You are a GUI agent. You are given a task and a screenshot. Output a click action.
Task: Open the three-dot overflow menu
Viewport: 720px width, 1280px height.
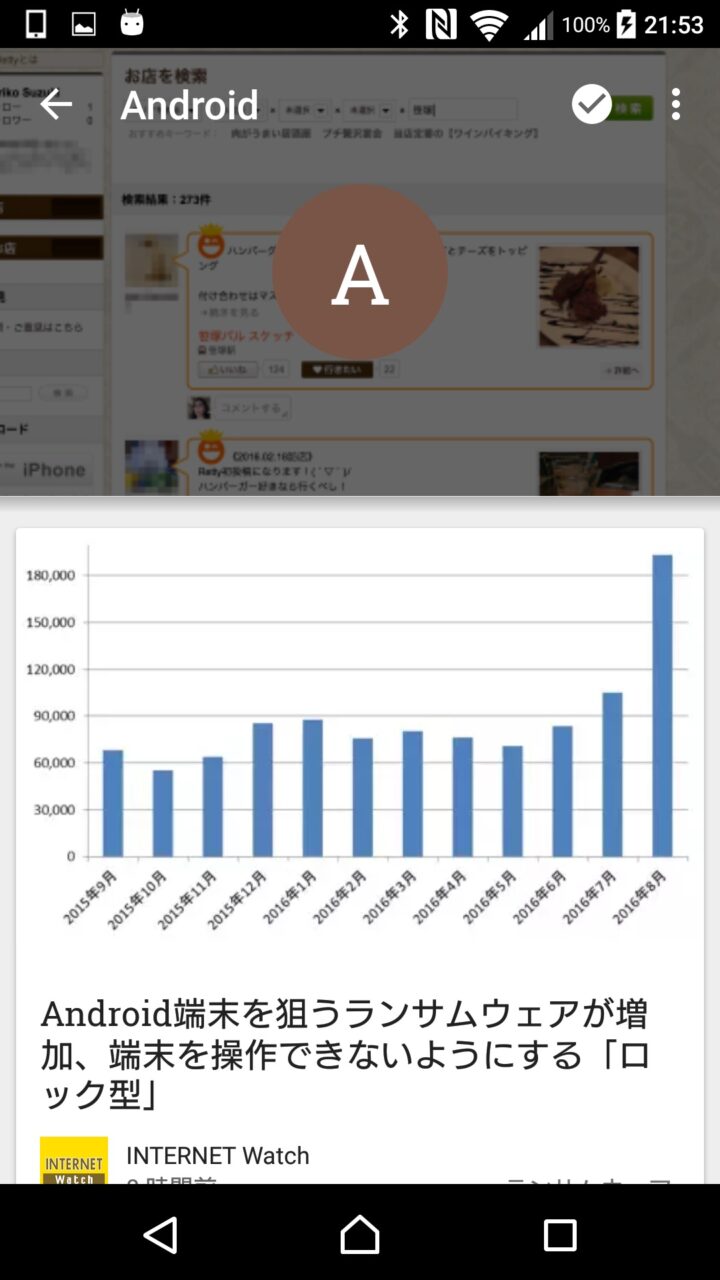point(676,104)
